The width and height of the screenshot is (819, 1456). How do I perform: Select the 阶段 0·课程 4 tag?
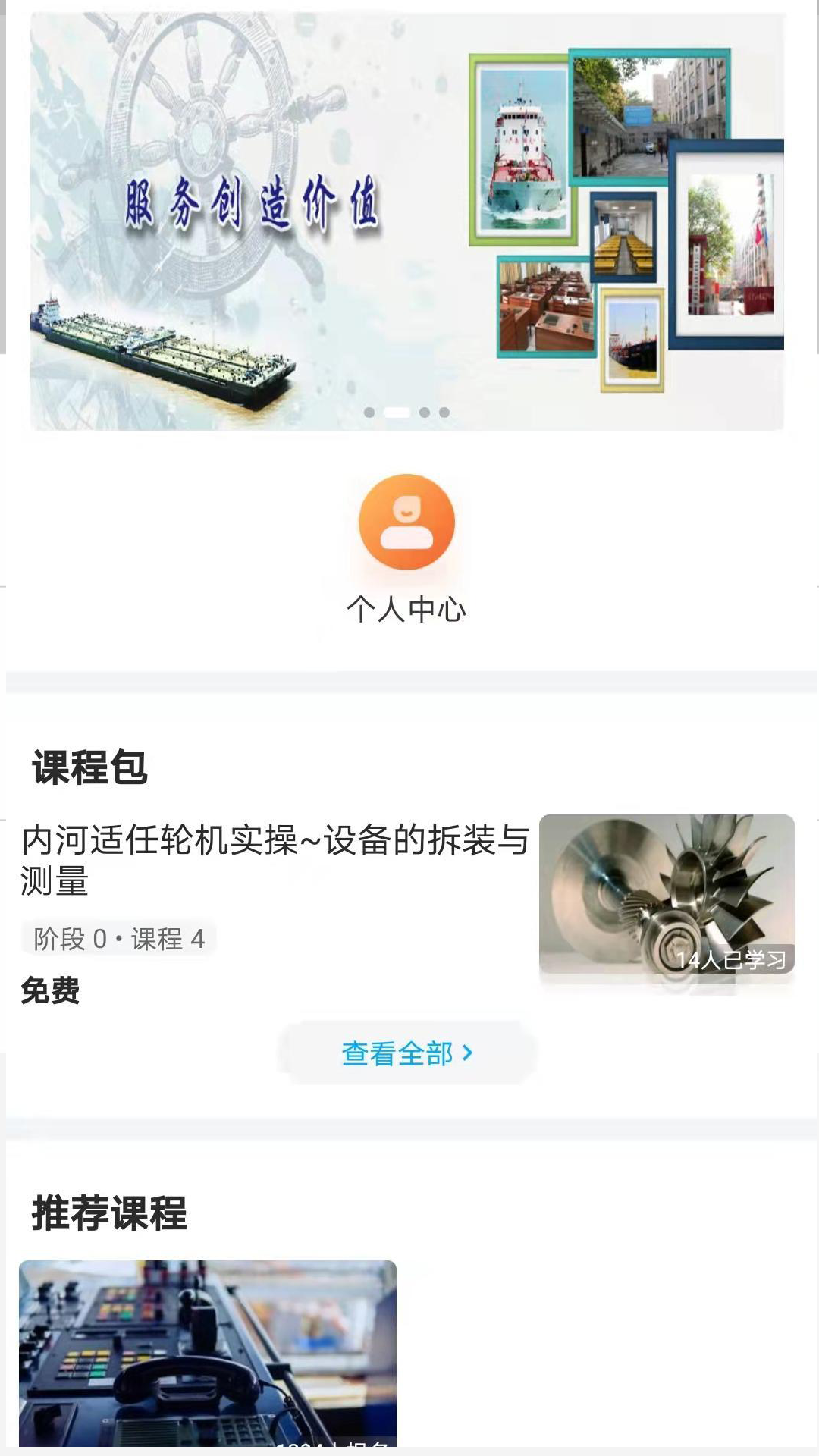(x=118, y=938)
